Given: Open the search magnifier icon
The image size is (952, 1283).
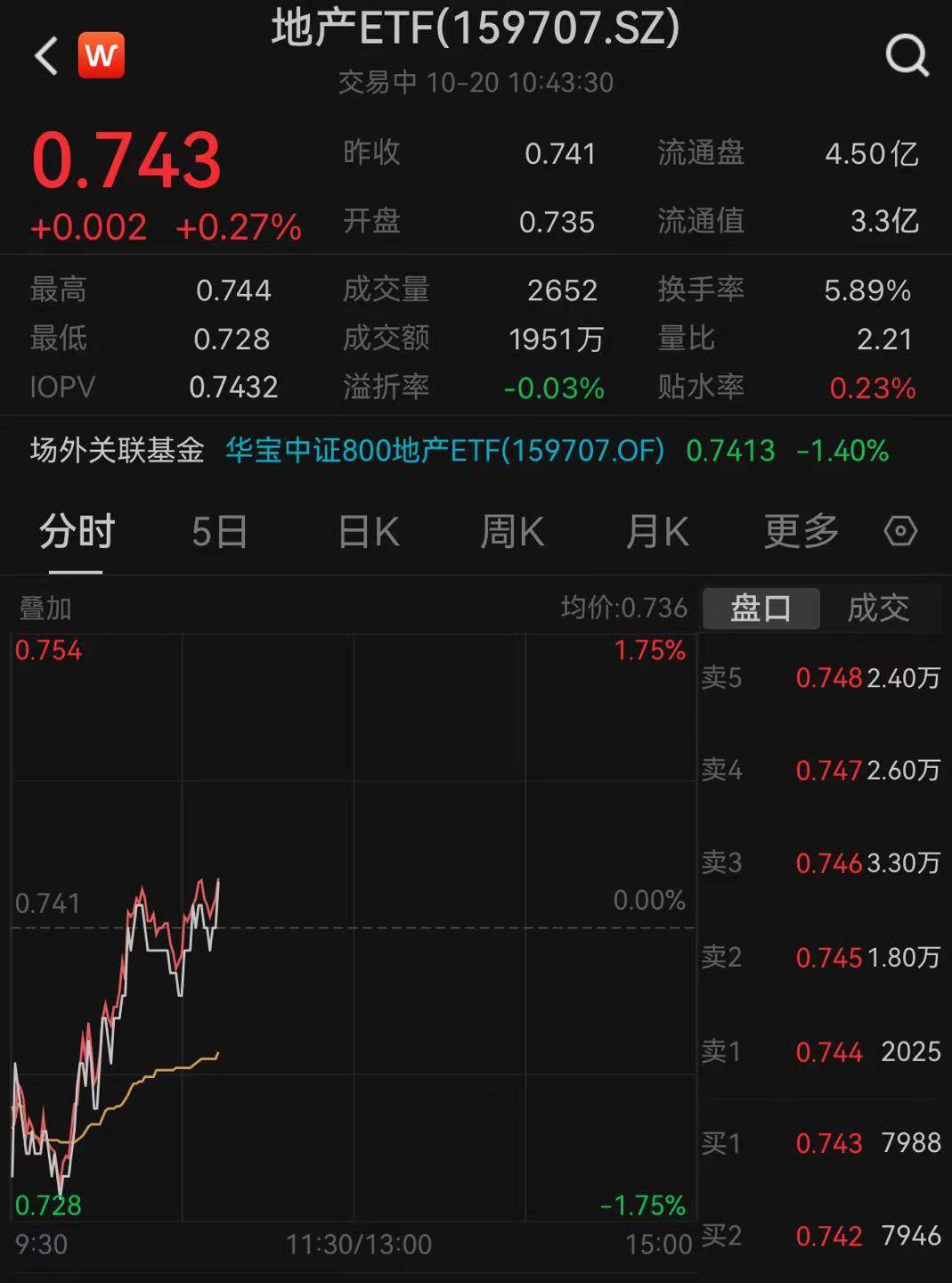Looking at the screenshot, I should coord(906,56).
